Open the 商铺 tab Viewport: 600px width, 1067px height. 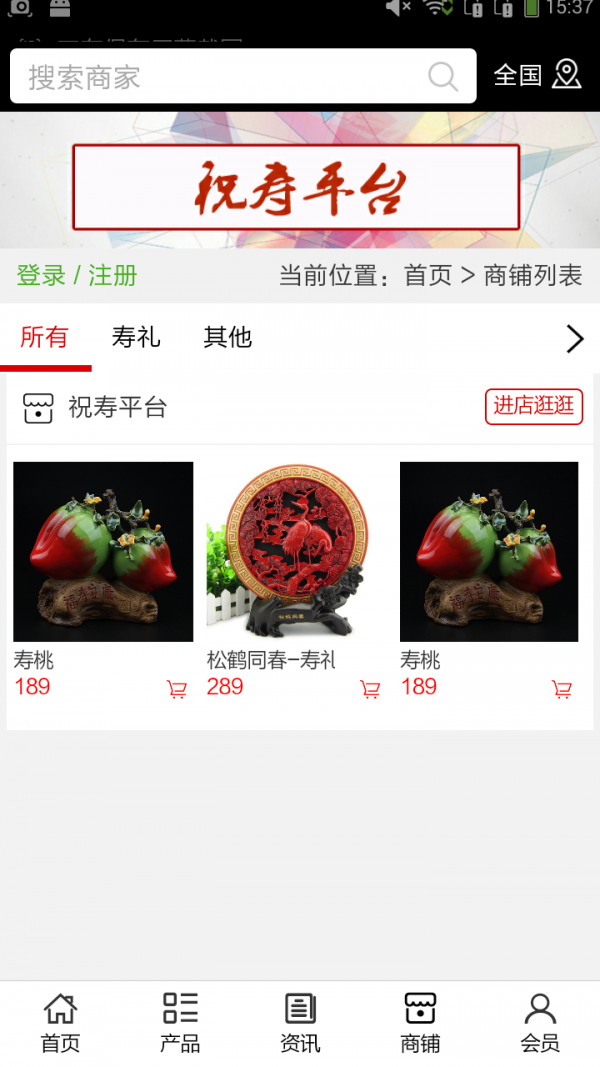420,1023
